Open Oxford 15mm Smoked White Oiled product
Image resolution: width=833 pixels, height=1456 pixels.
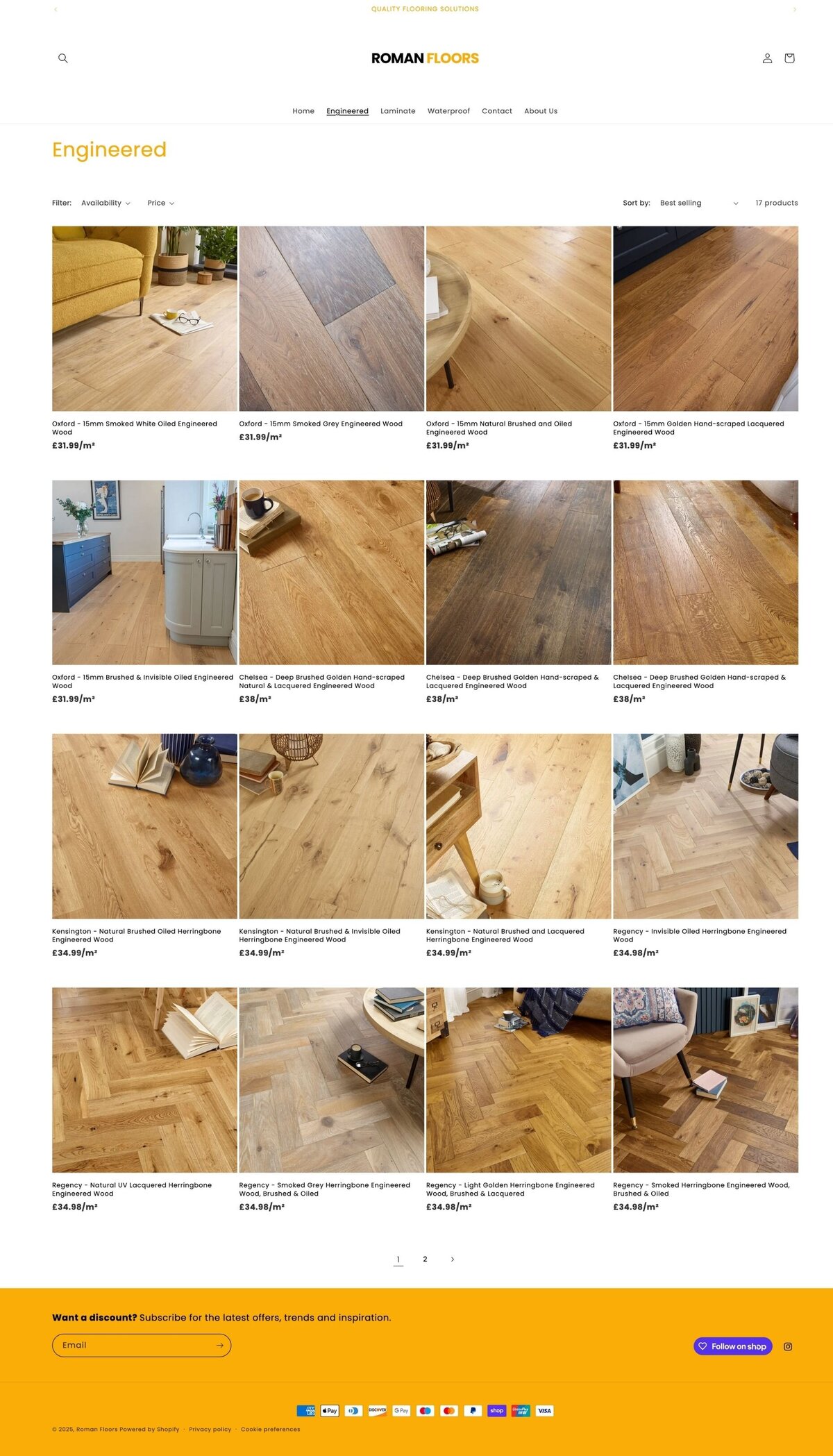[144, 319]
